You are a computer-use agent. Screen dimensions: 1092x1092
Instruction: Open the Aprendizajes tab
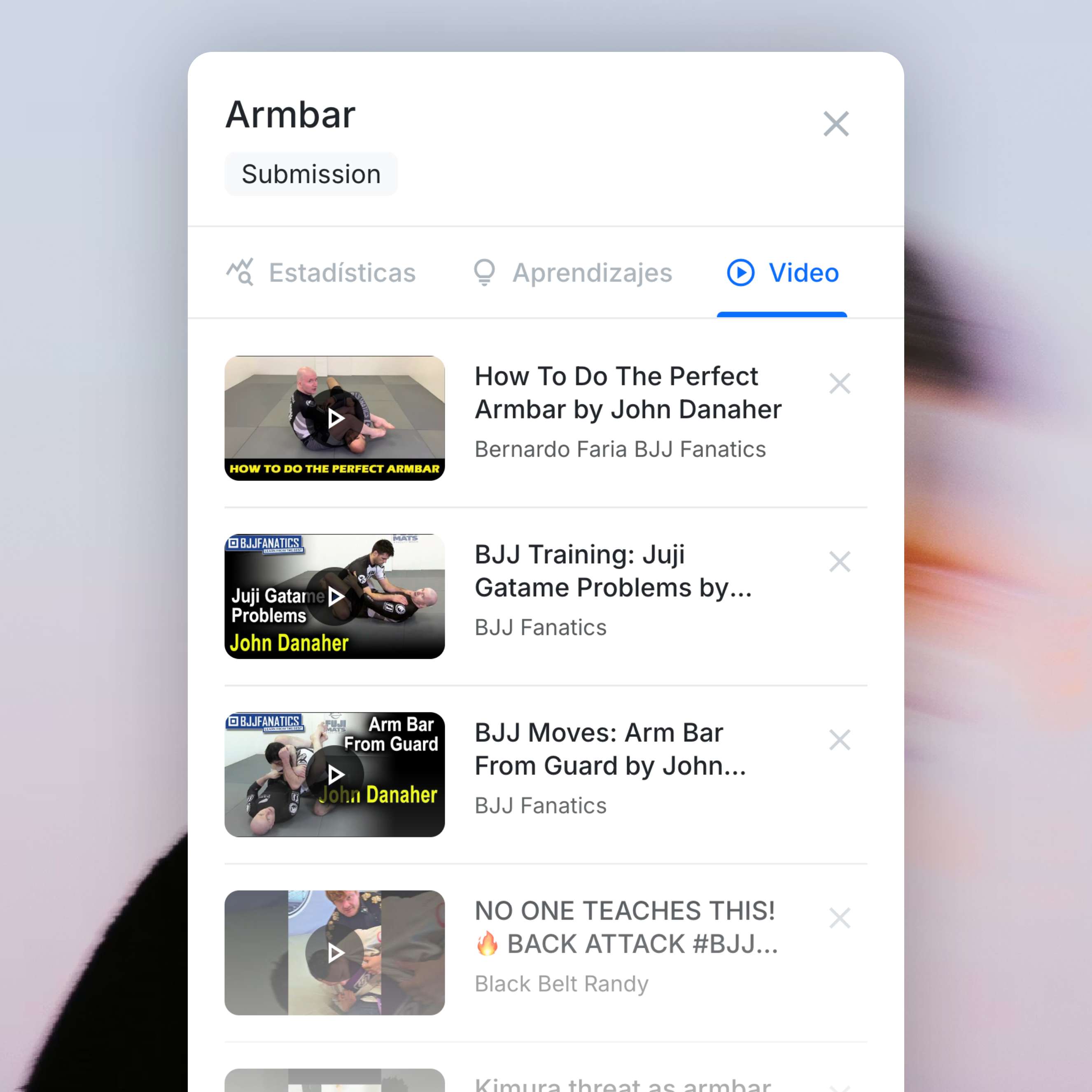pos(573,273)
